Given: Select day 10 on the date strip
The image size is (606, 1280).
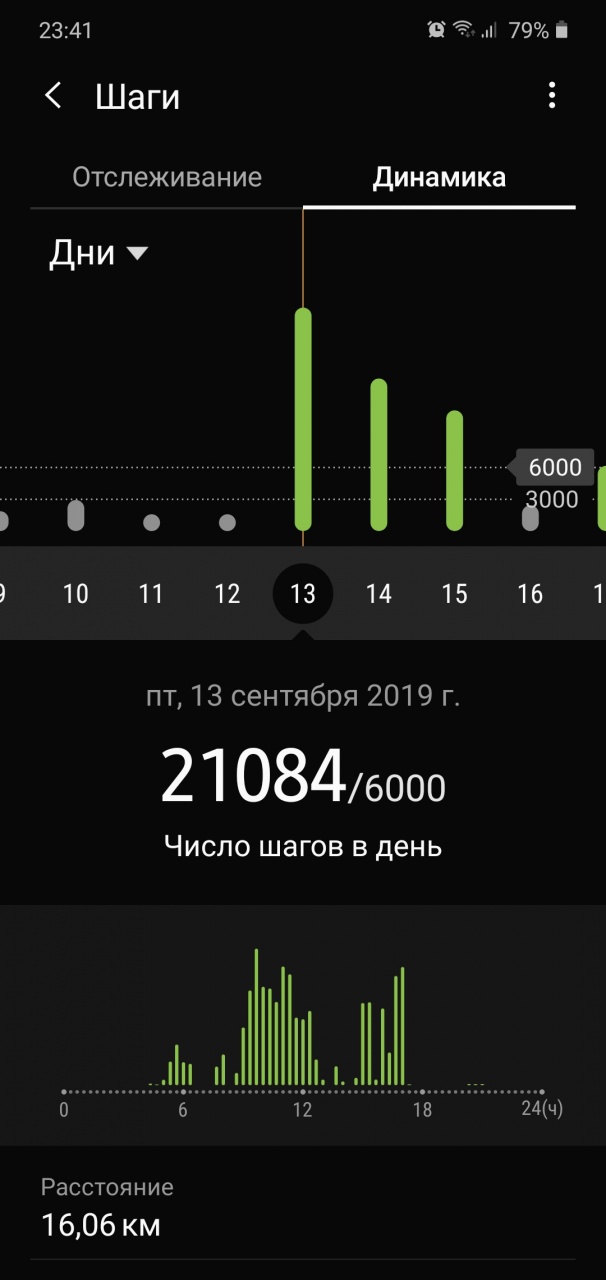Looking at the screenshot, I should [x=76, y=594].
